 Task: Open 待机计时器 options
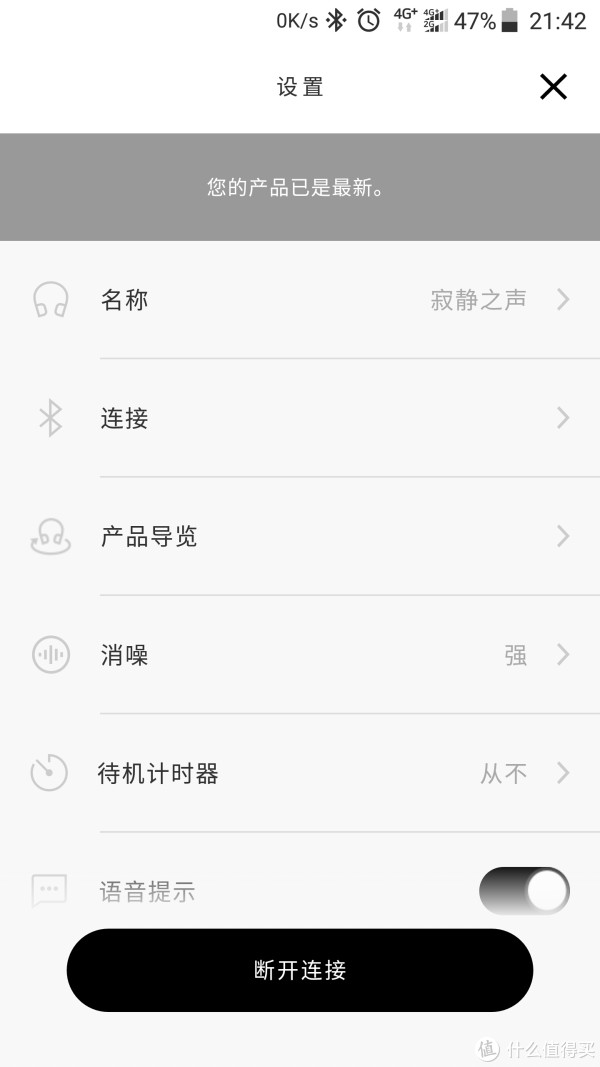pyautogui.click(x=300, y=773)
